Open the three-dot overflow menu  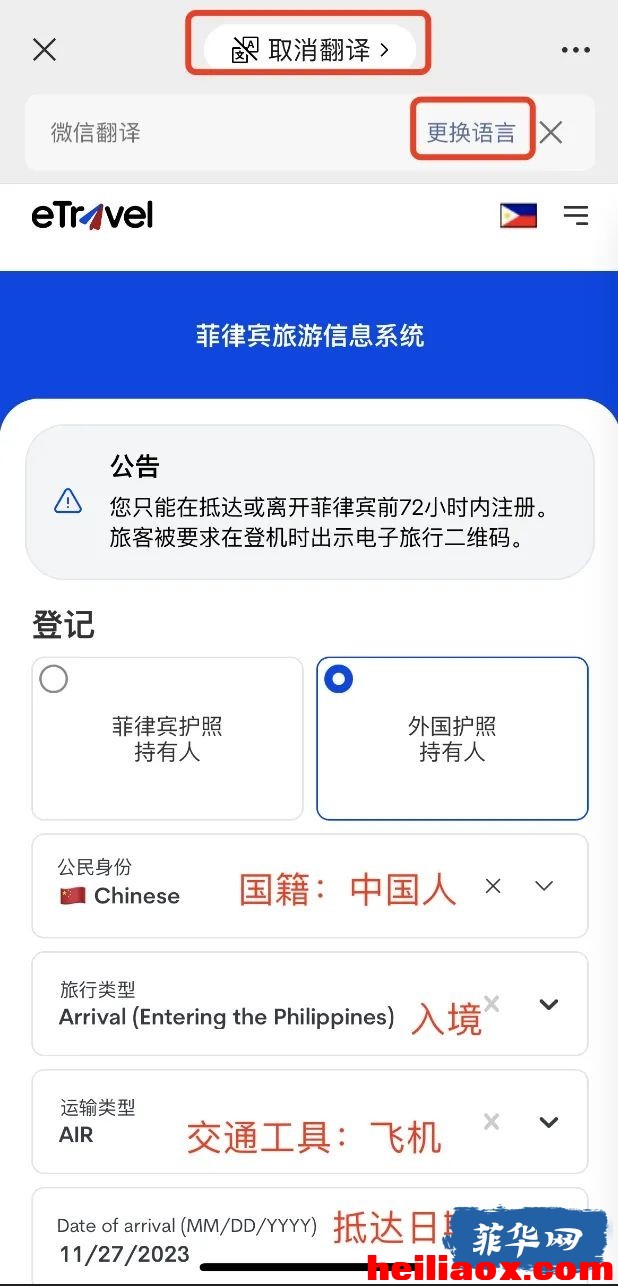point(576,50)
